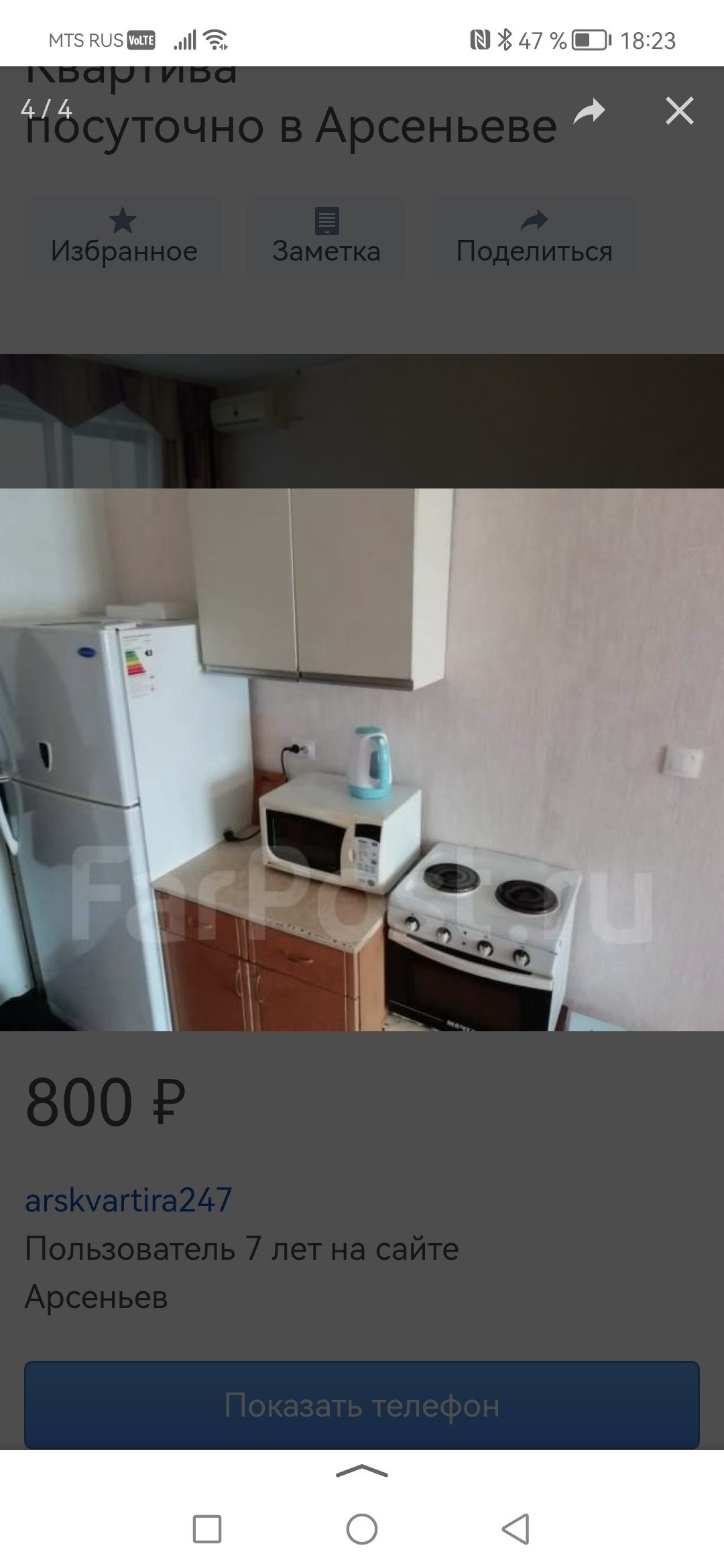Tap the kitchen photo in the viewer
This screenshot has height=1568, width=724.
tap(362, 759)
